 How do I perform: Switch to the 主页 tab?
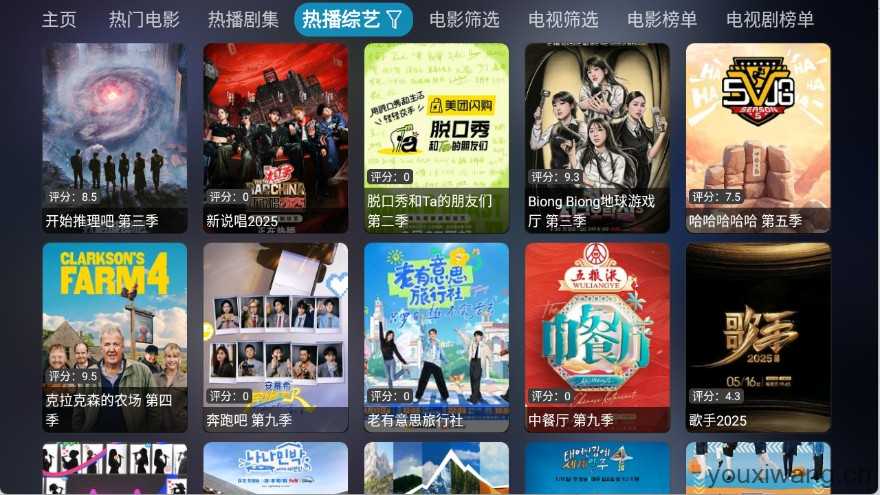59,19
